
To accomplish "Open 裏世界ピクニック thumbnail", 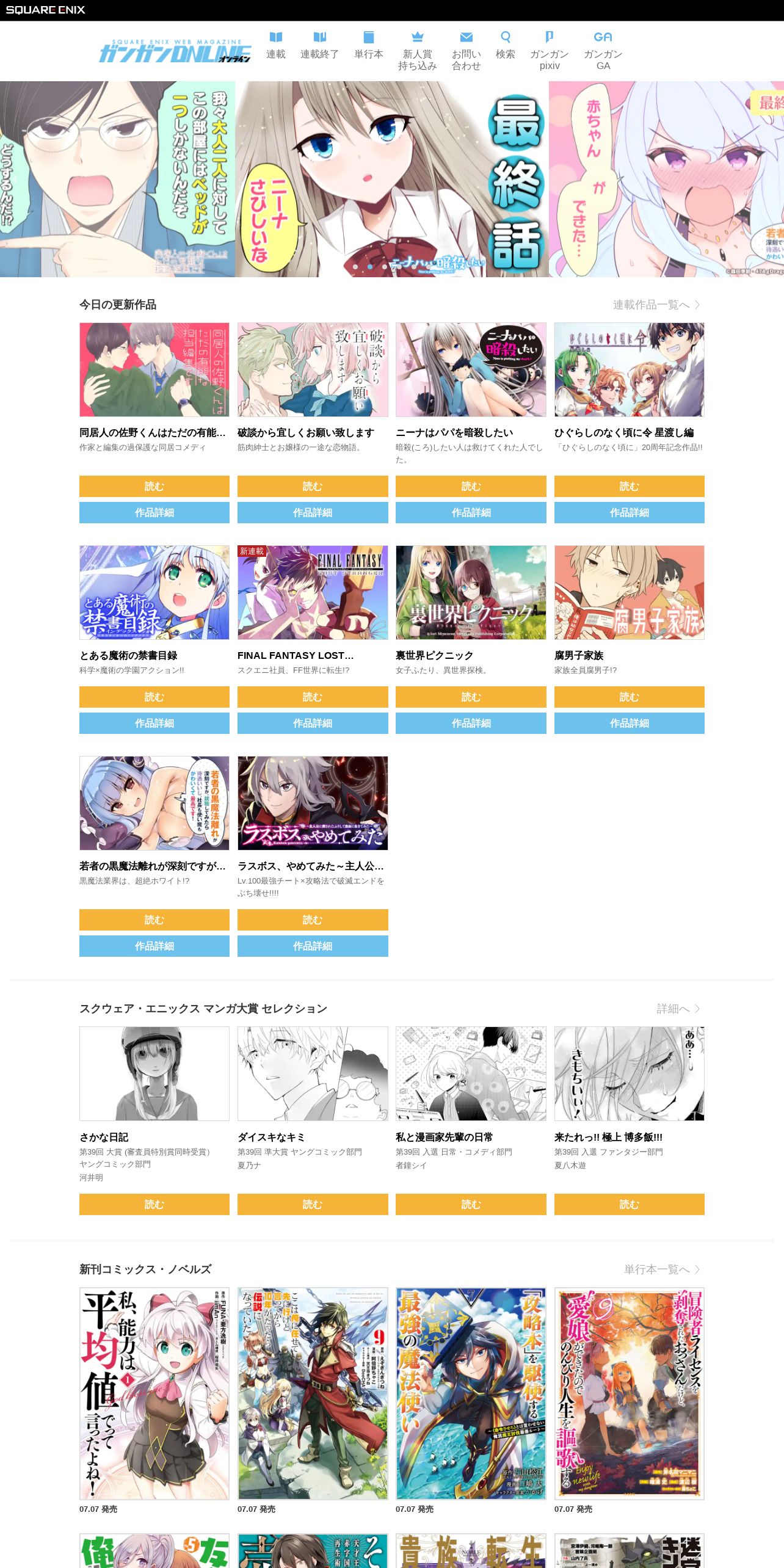I will click(471, 592).
